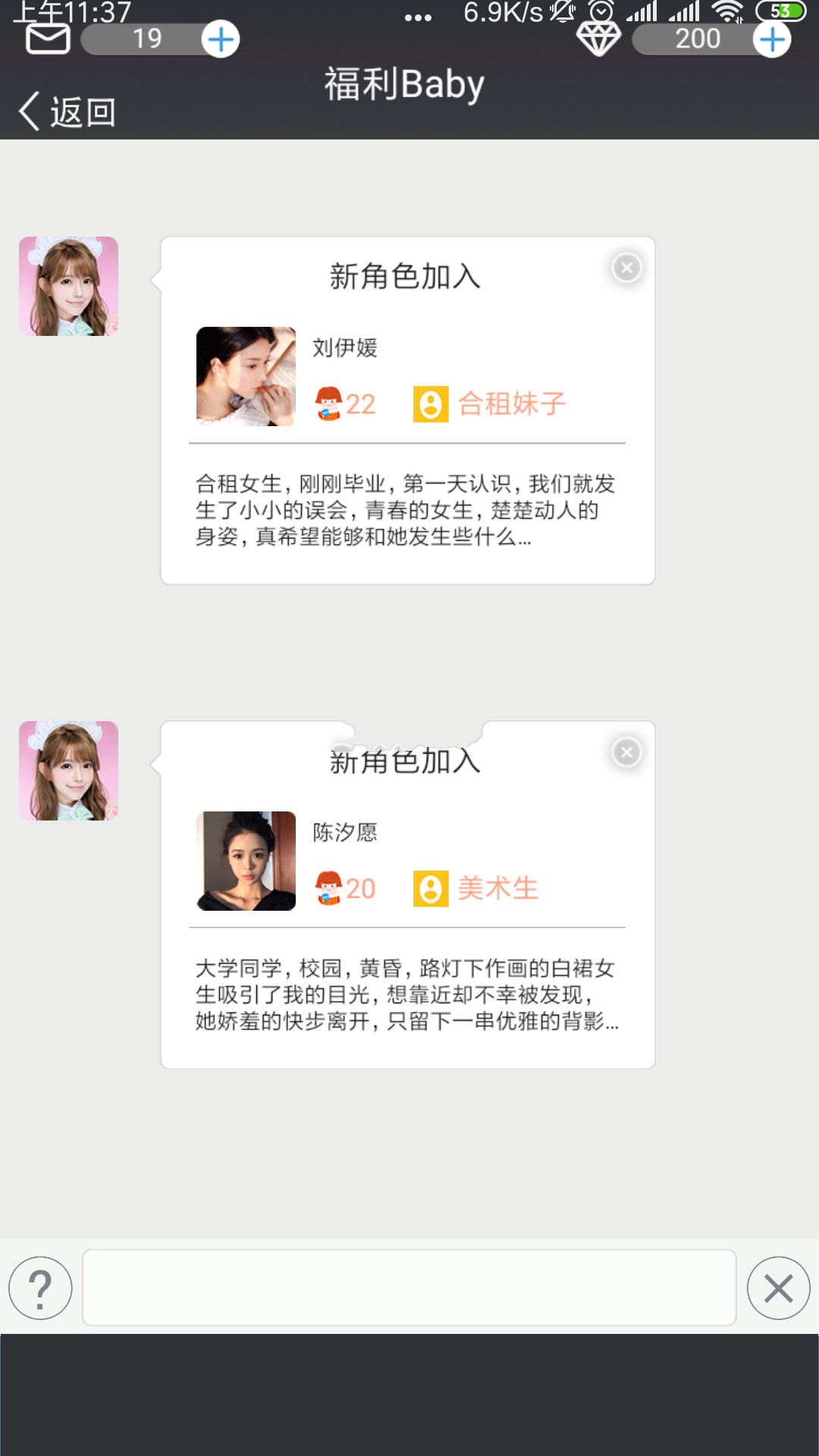Open the help question mark button

40,1288
